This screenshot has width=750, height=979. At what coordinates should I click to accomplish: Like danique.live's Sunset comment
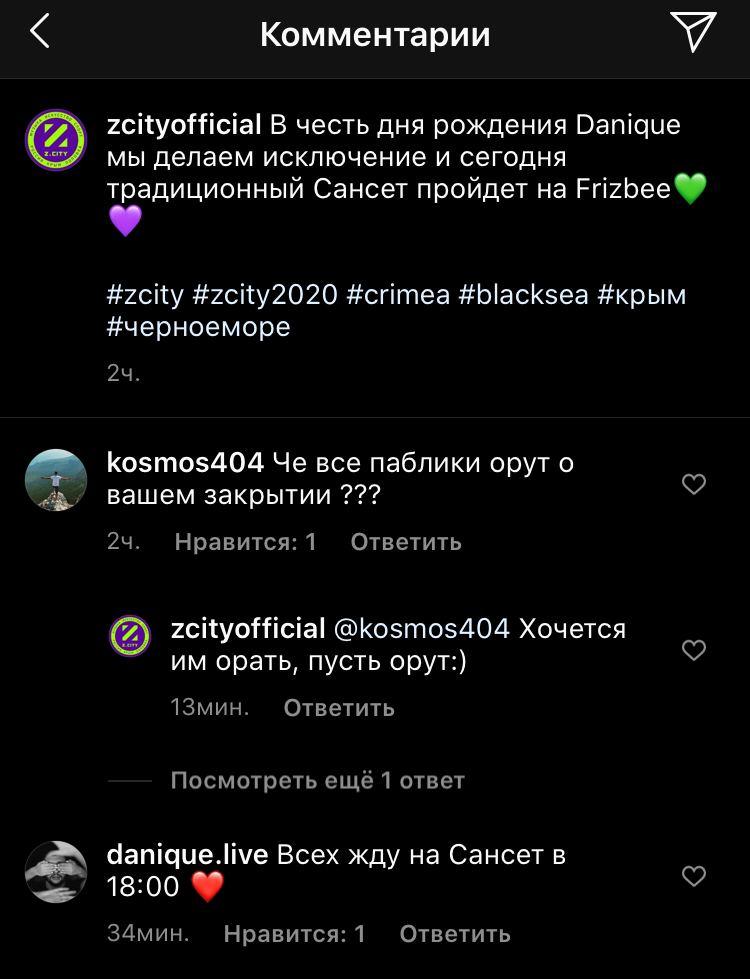click(693, 876)
